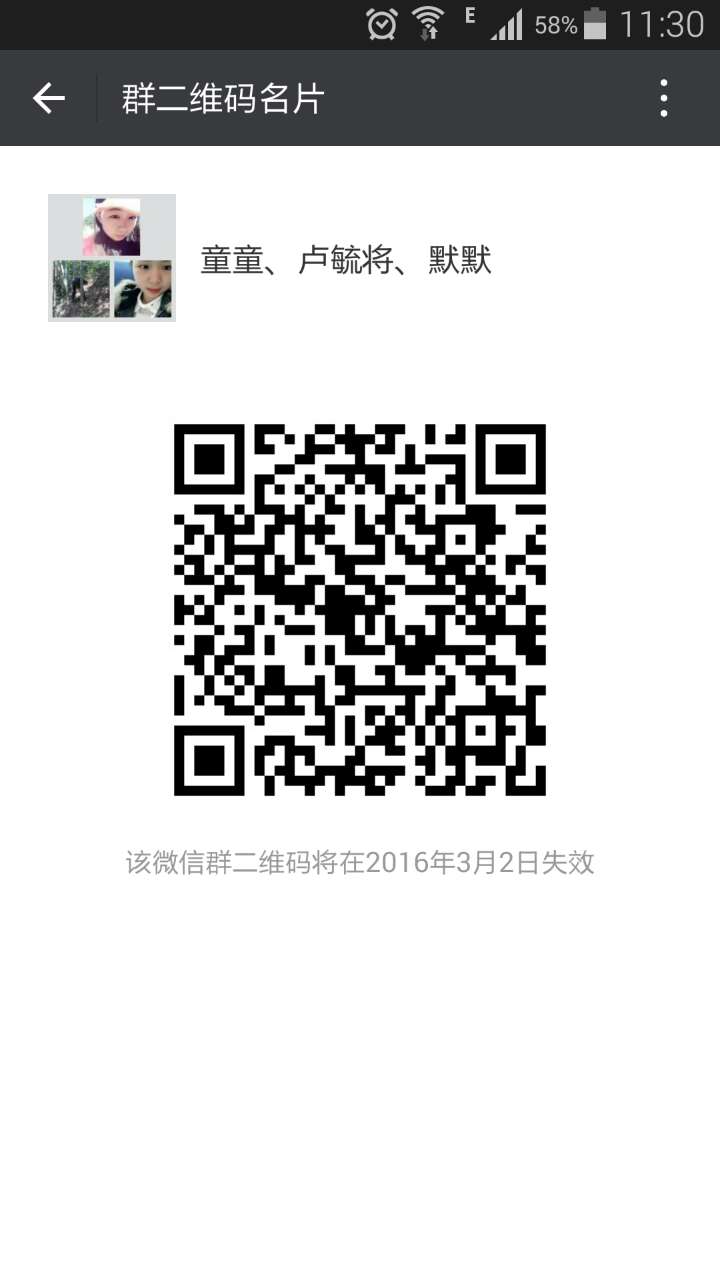The image size is (720, 1280).
Task: Go back using the arrow icon
Action: point(48,98)
